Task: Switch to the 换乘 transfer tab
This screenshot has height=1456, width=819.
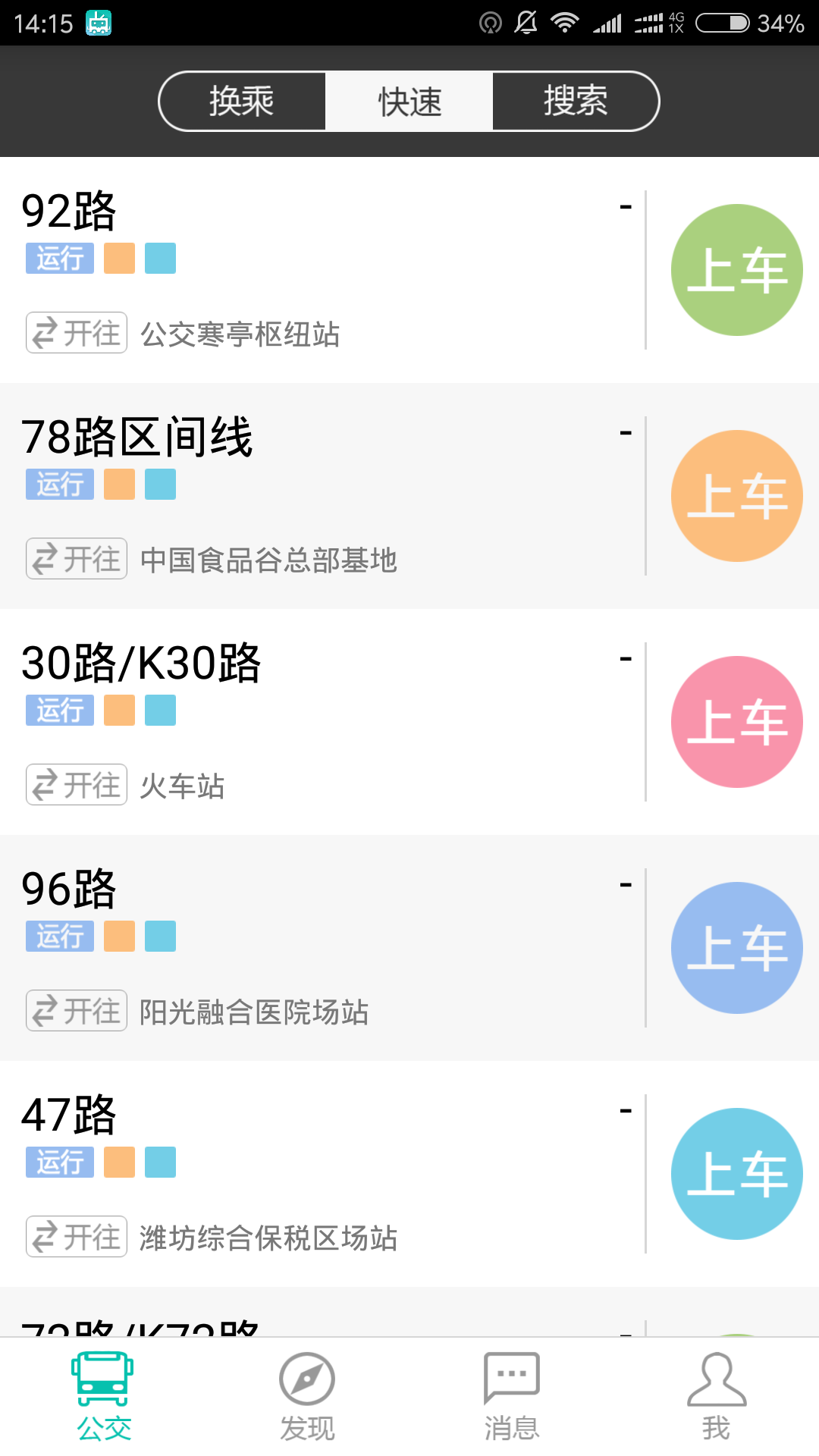Action: pos(241,101)
